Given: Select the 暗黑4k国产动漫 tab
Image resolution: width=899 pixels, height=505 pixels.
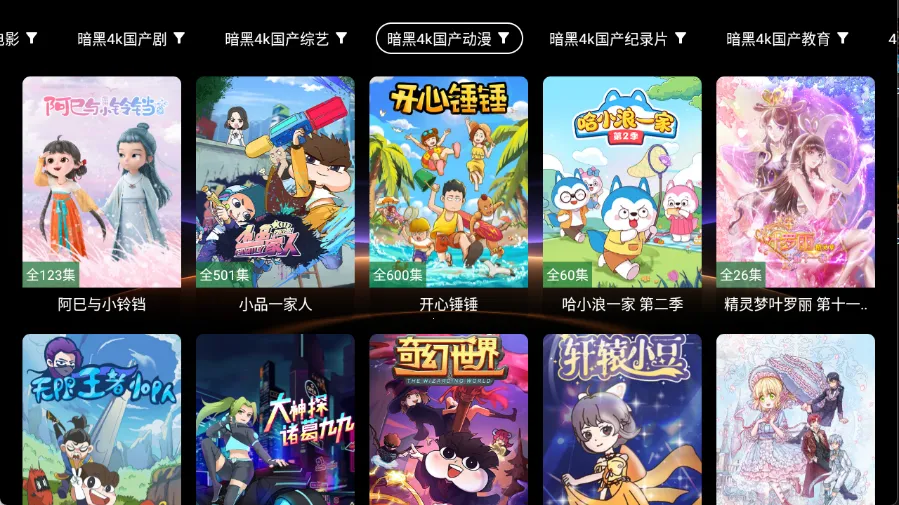Looking at the screenshot, I should (x=449, y=39).
